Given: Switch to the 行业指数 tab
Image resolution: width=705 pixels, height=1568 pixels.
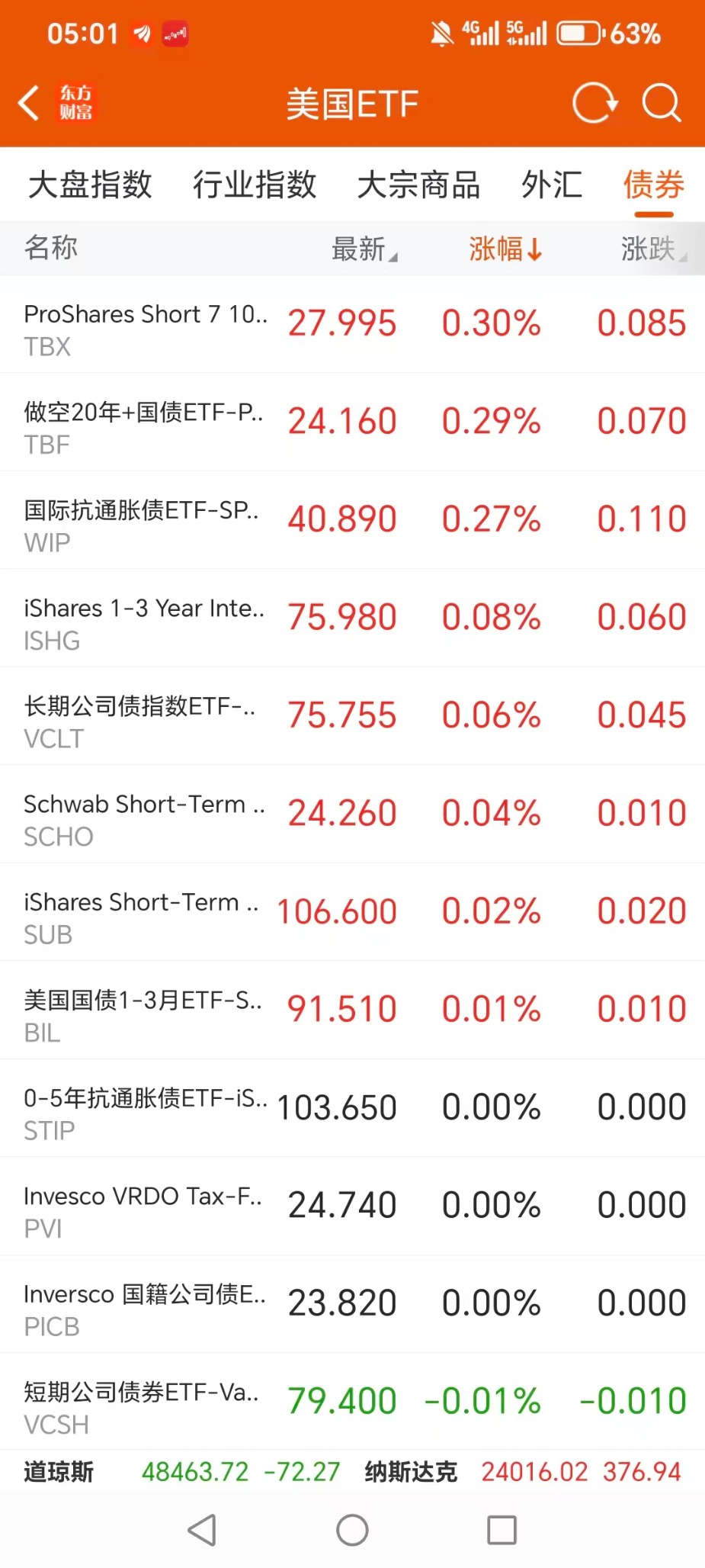Looking at the screenshot, I should [254, 185].
